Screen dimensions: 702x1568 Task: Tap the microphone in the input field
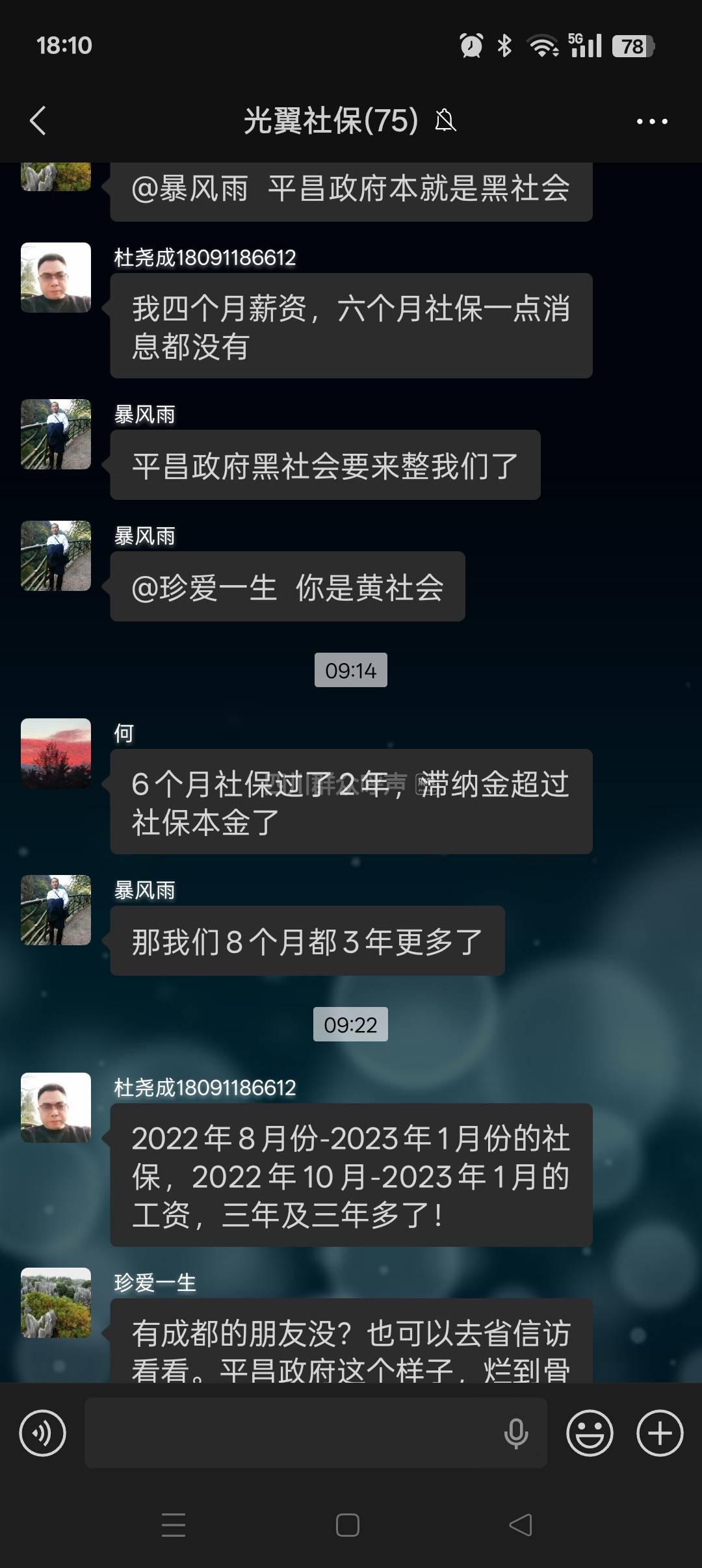click(516, 1433)
